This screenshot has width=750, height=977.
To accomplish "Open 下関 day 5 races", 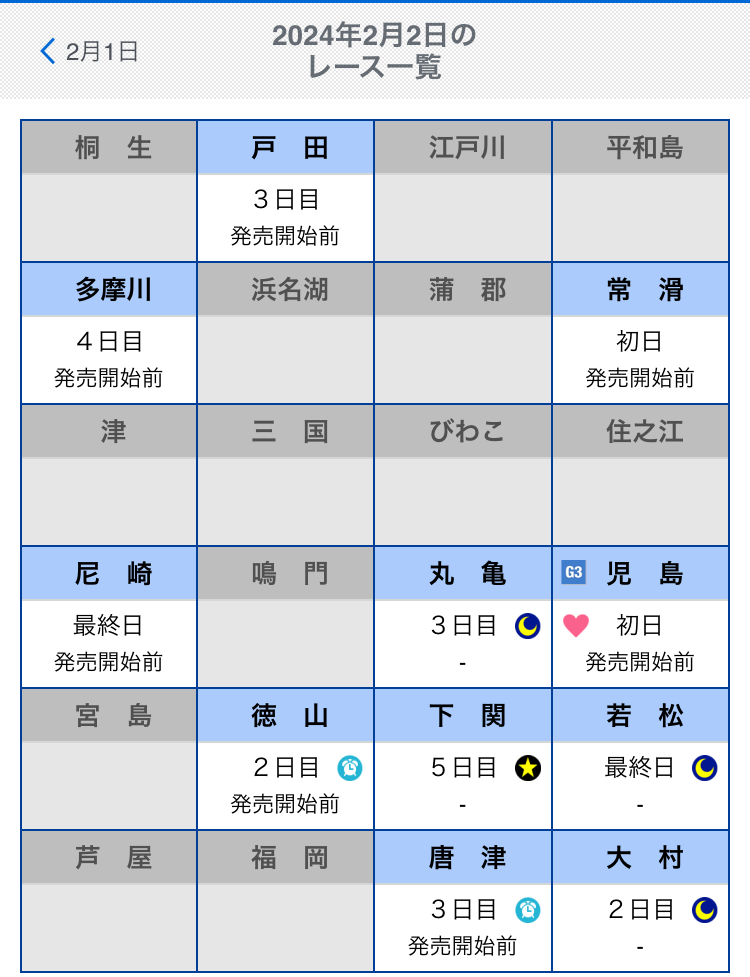I will pyautogui.click(x=463, y=759).
